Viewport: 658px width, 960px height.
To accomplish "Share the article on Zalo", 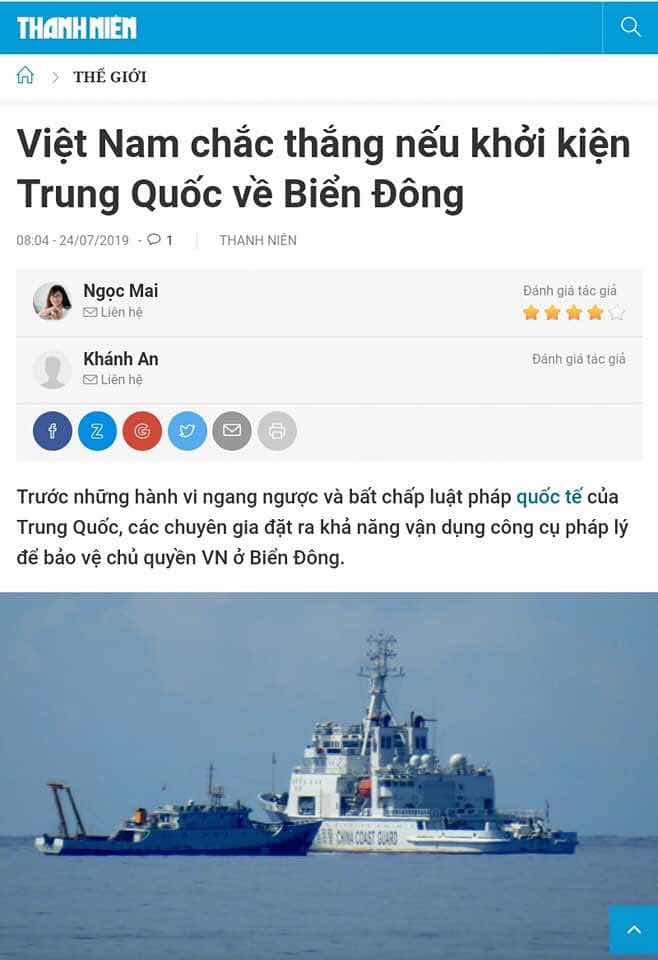I will click(x=97, y=431).
